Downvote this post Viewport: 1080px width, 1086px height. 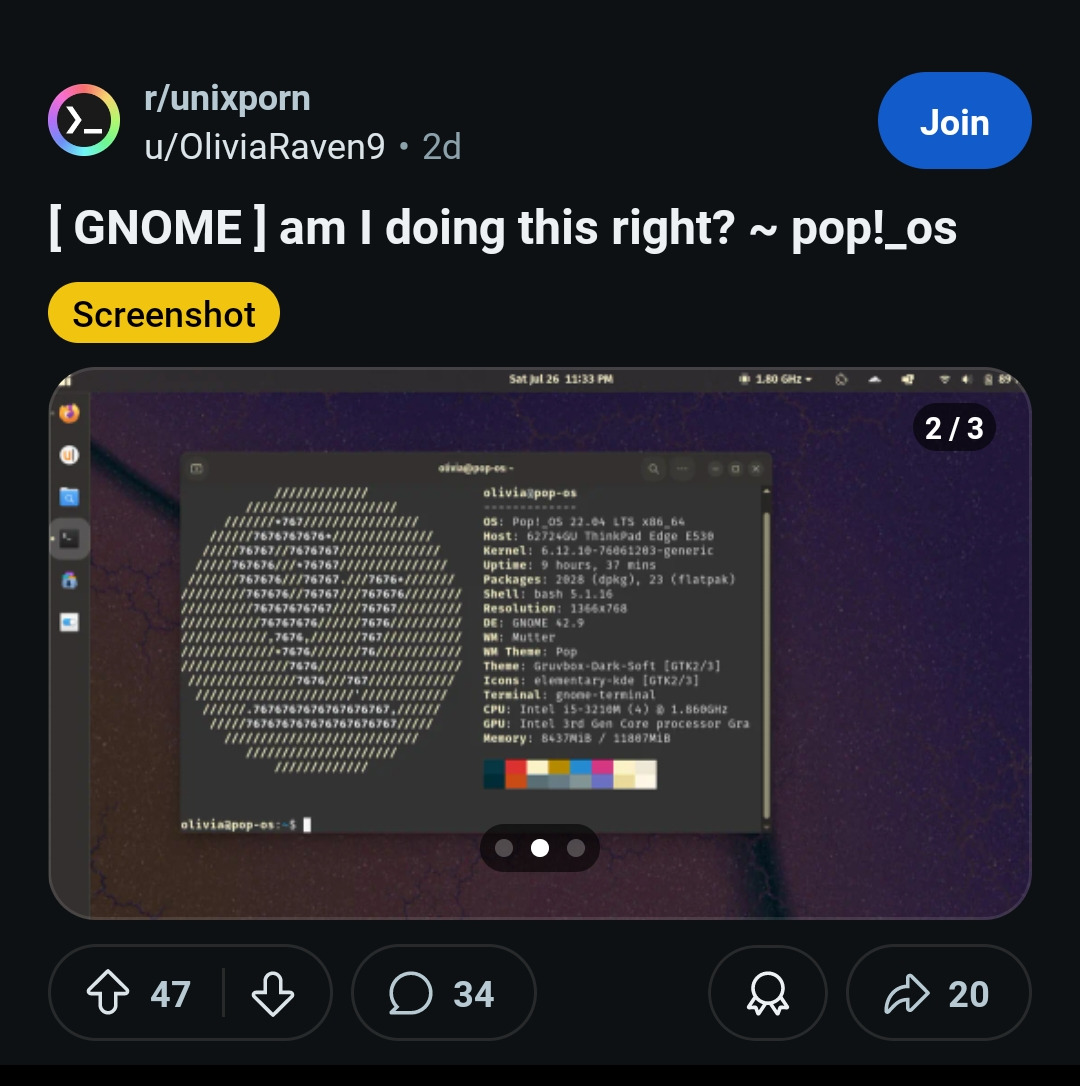272,994
